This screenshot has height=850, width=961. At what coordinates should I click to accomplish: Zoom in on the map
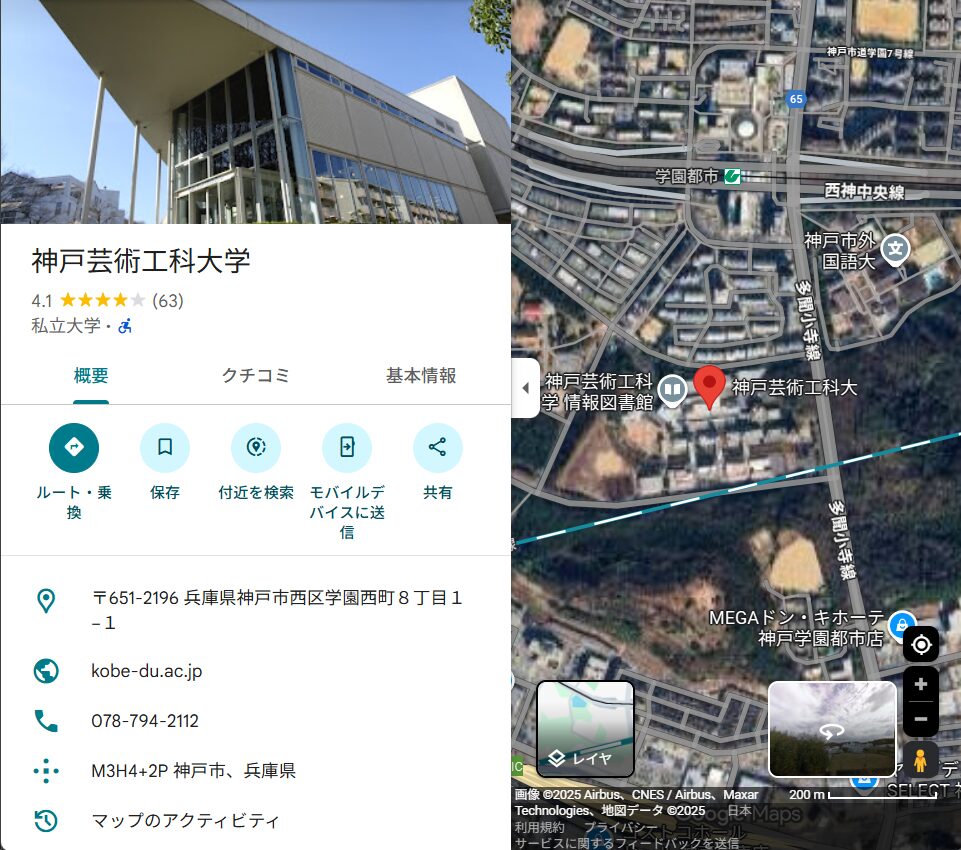pyautogui.click(x=921, y=684)
